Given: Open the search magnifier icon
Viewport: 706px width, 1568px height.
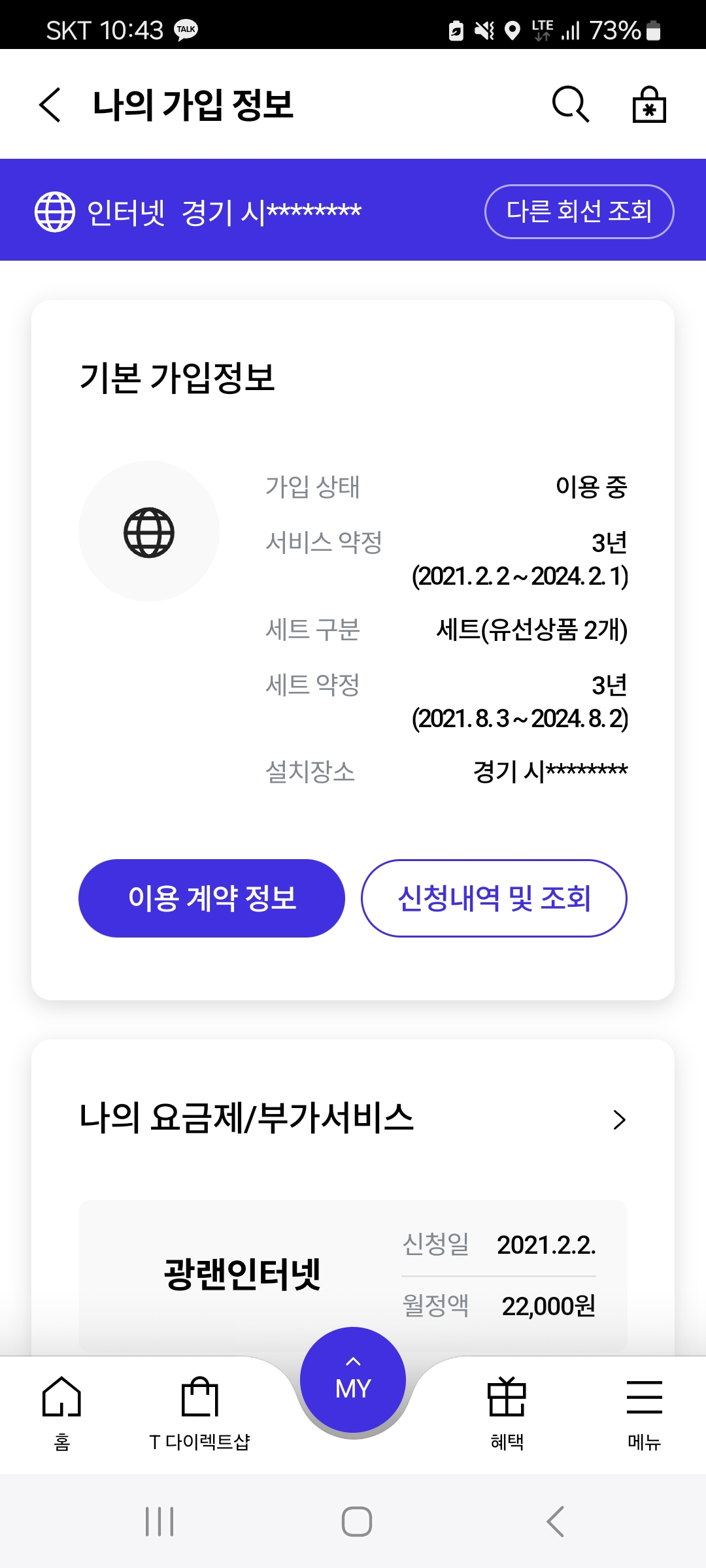Looking at the screenshot, I should 571,104.
